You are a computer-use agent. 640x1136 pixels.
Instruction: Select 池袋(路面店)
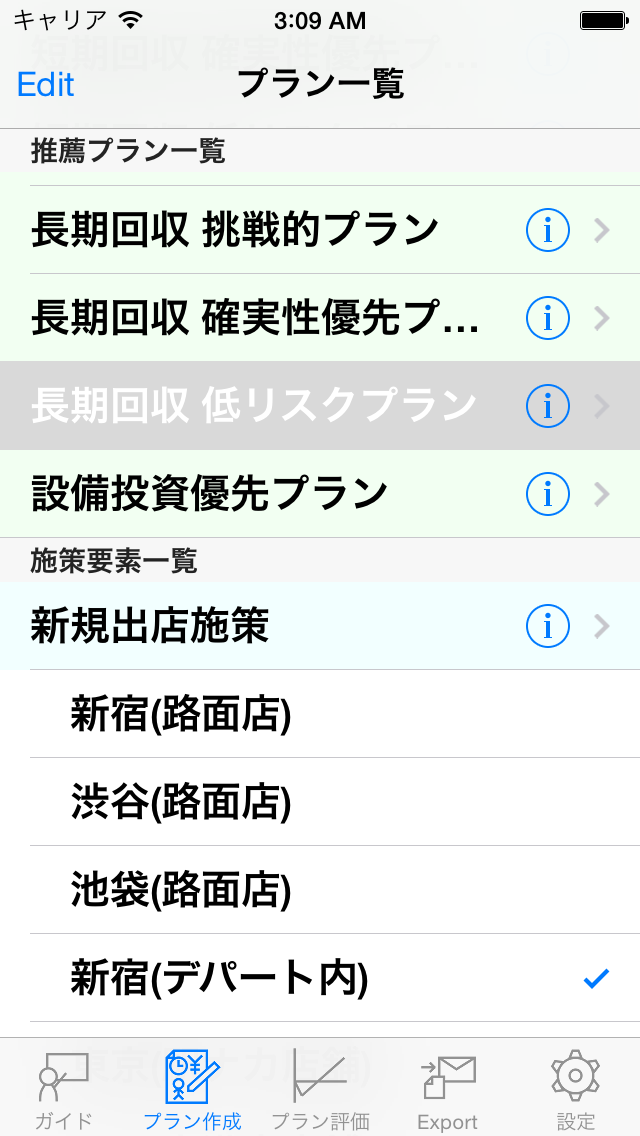pos(320,890)
